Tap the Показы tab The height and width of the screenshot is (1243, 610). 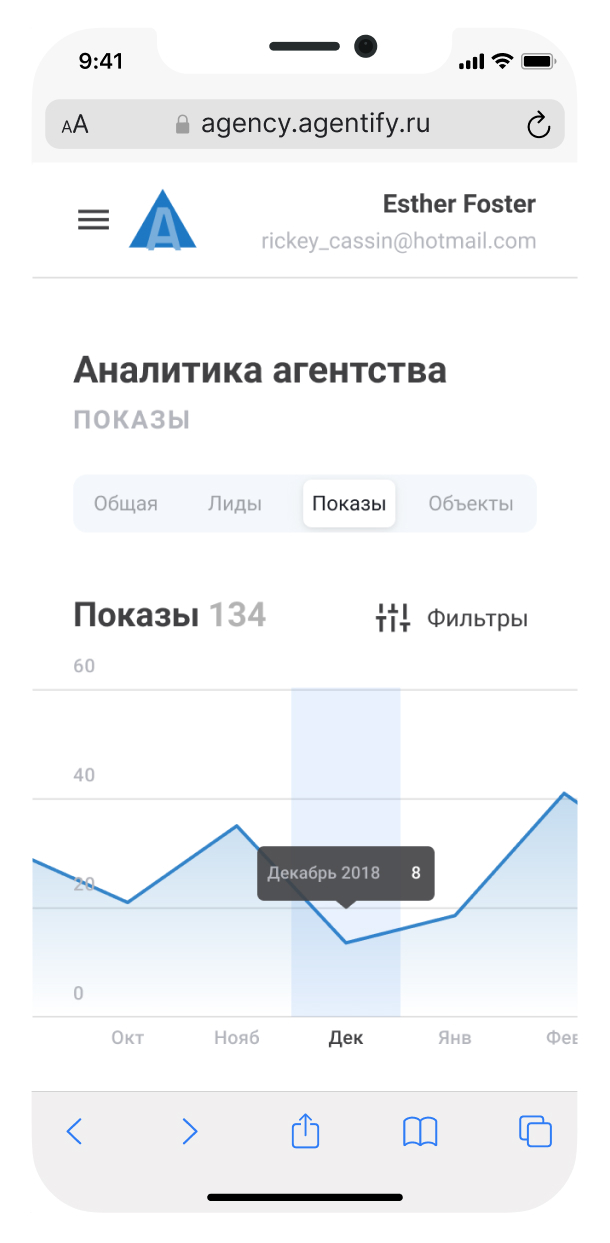click(x=349, y=504)
